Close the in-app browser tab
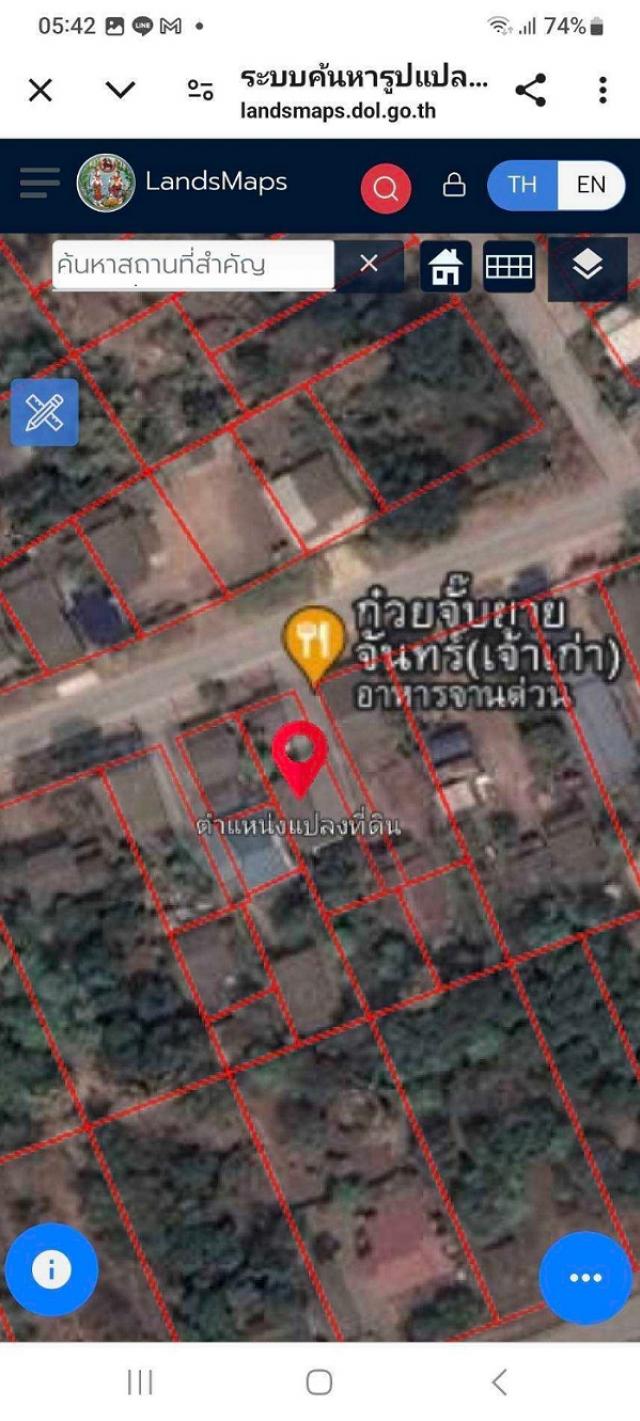This screenshot has height=1421, width=640. tap(40, 91)
